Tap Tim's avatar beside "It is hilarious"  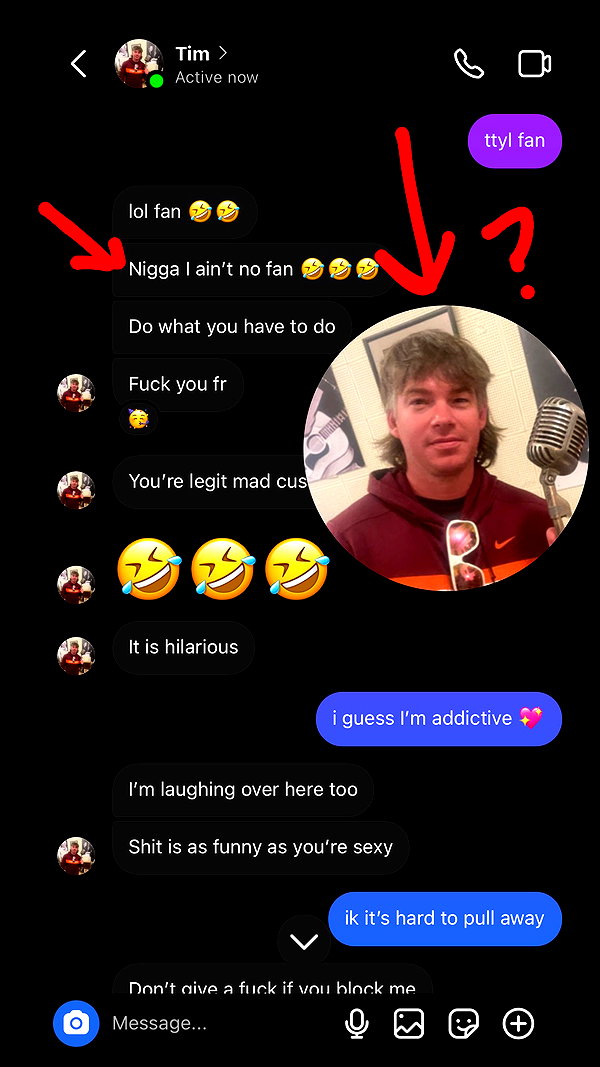coord(76,655)
